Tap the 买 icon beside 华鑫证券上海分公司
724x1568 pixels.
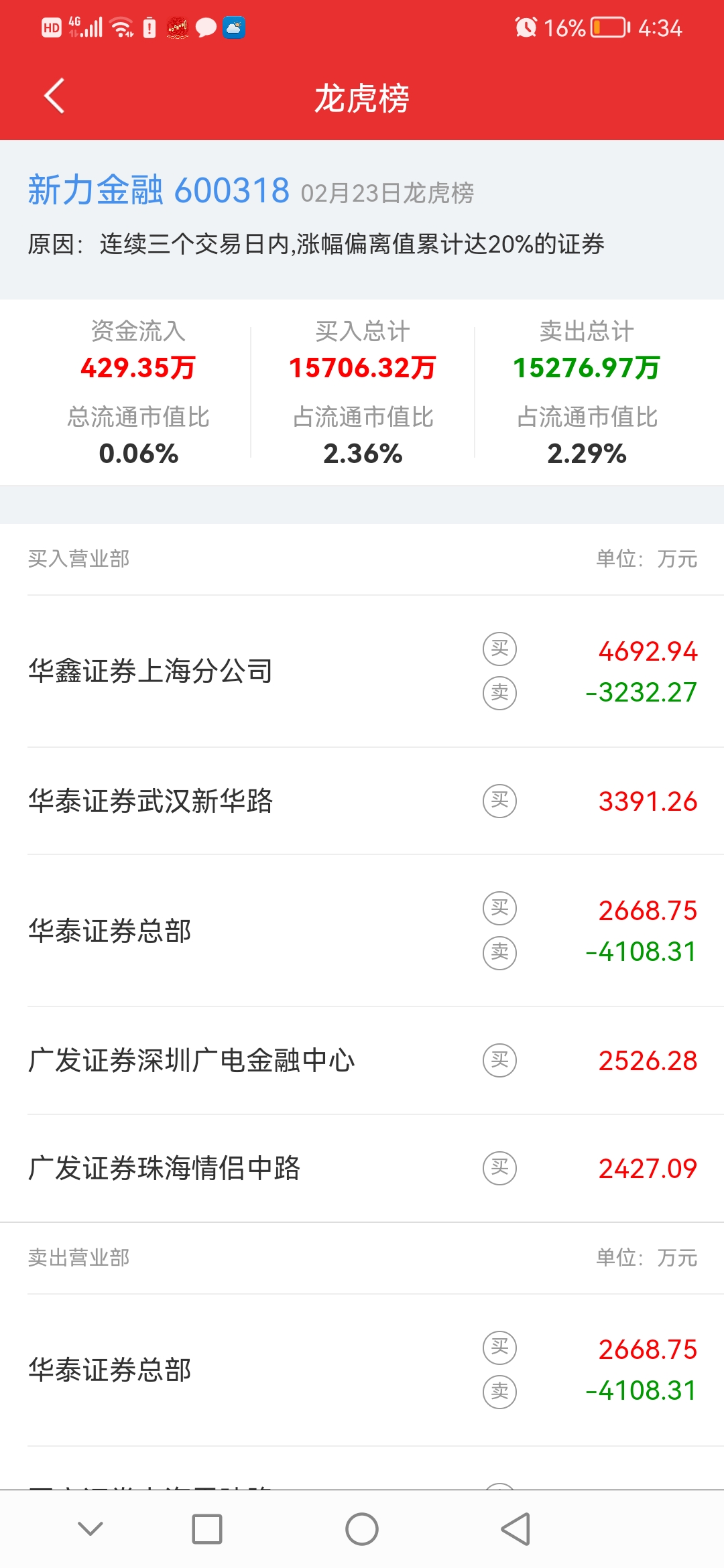(499, 648)
